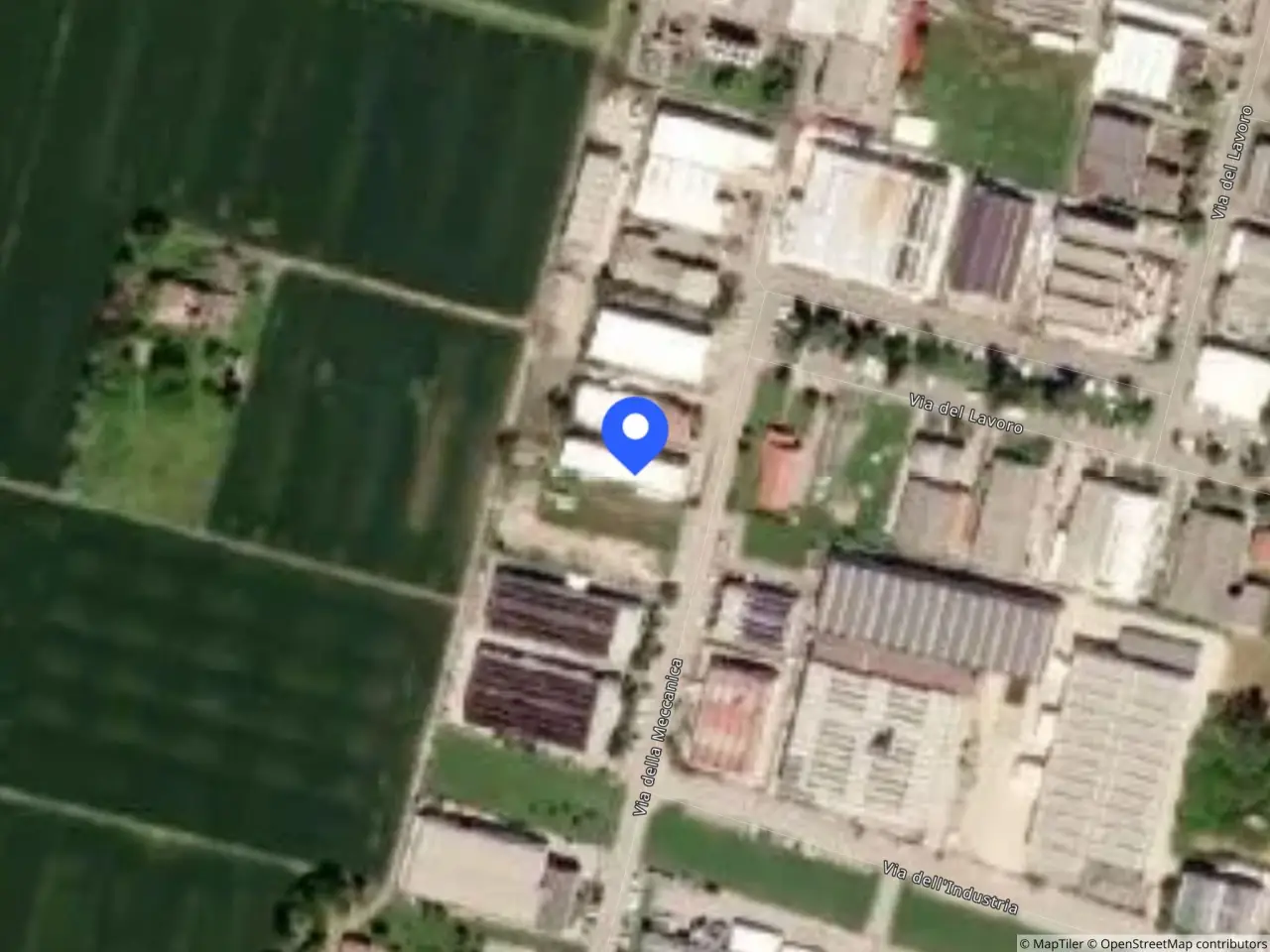The image size is (1270, 952).
Task: Tap the blue location pin marker
Action: [635, 434]
